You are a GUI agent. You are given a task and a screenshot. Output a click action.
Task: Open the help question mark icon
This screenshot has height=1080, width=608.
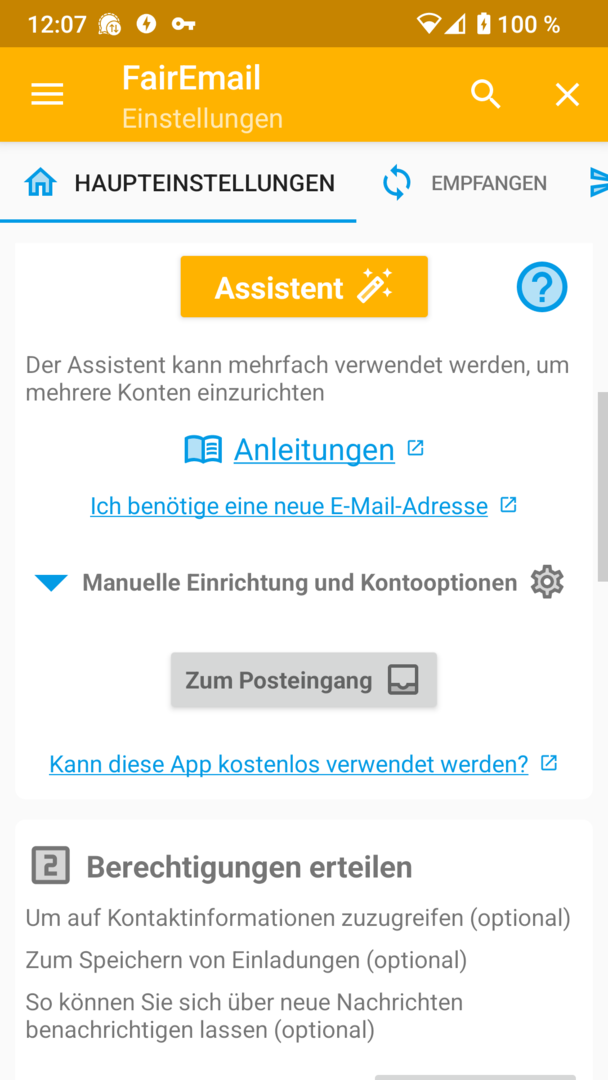[x=542, y=288]
